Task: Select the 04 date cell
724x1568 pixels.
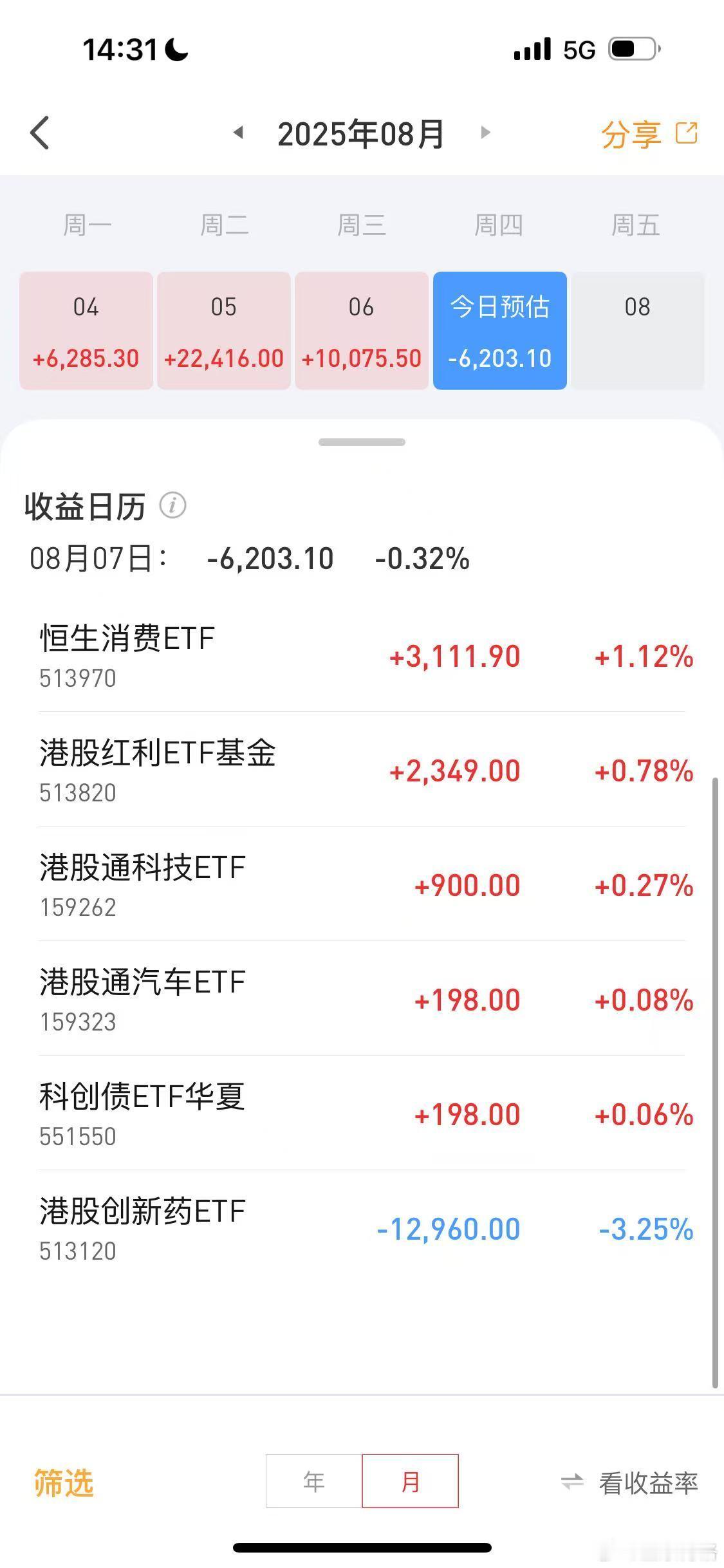Action: tap(86, 331)
